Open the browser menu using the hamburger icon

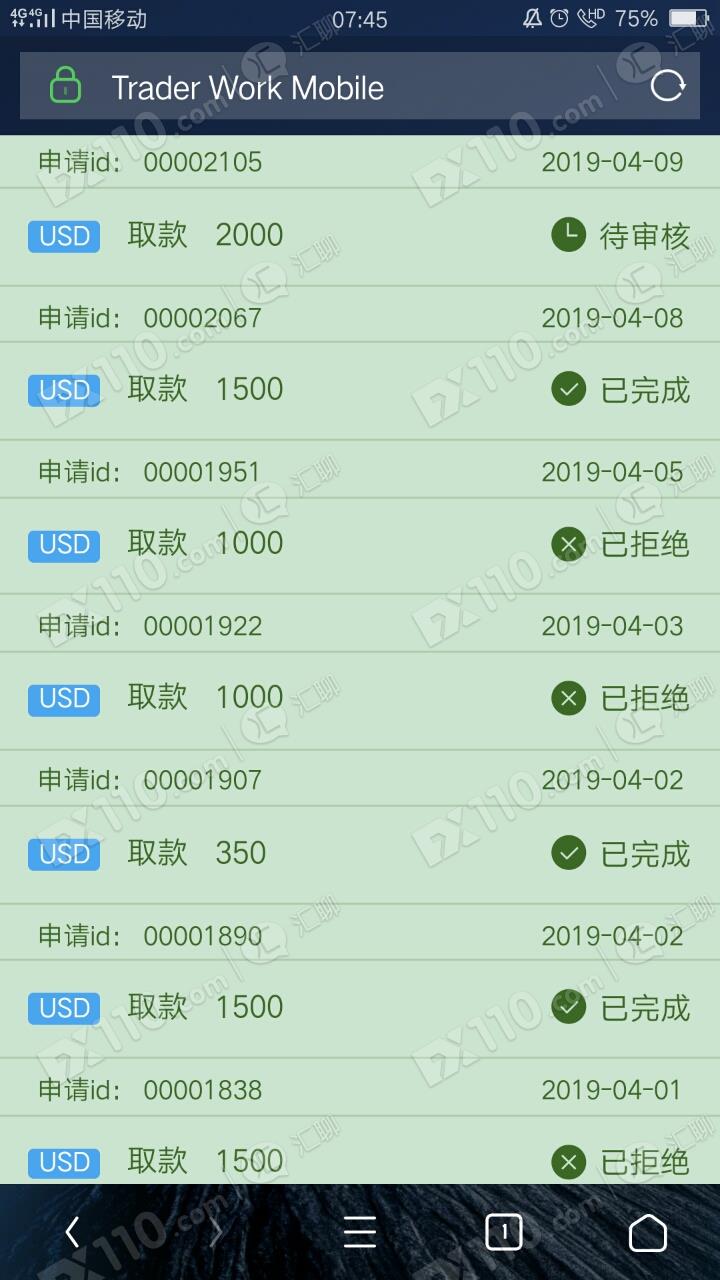360,1232
